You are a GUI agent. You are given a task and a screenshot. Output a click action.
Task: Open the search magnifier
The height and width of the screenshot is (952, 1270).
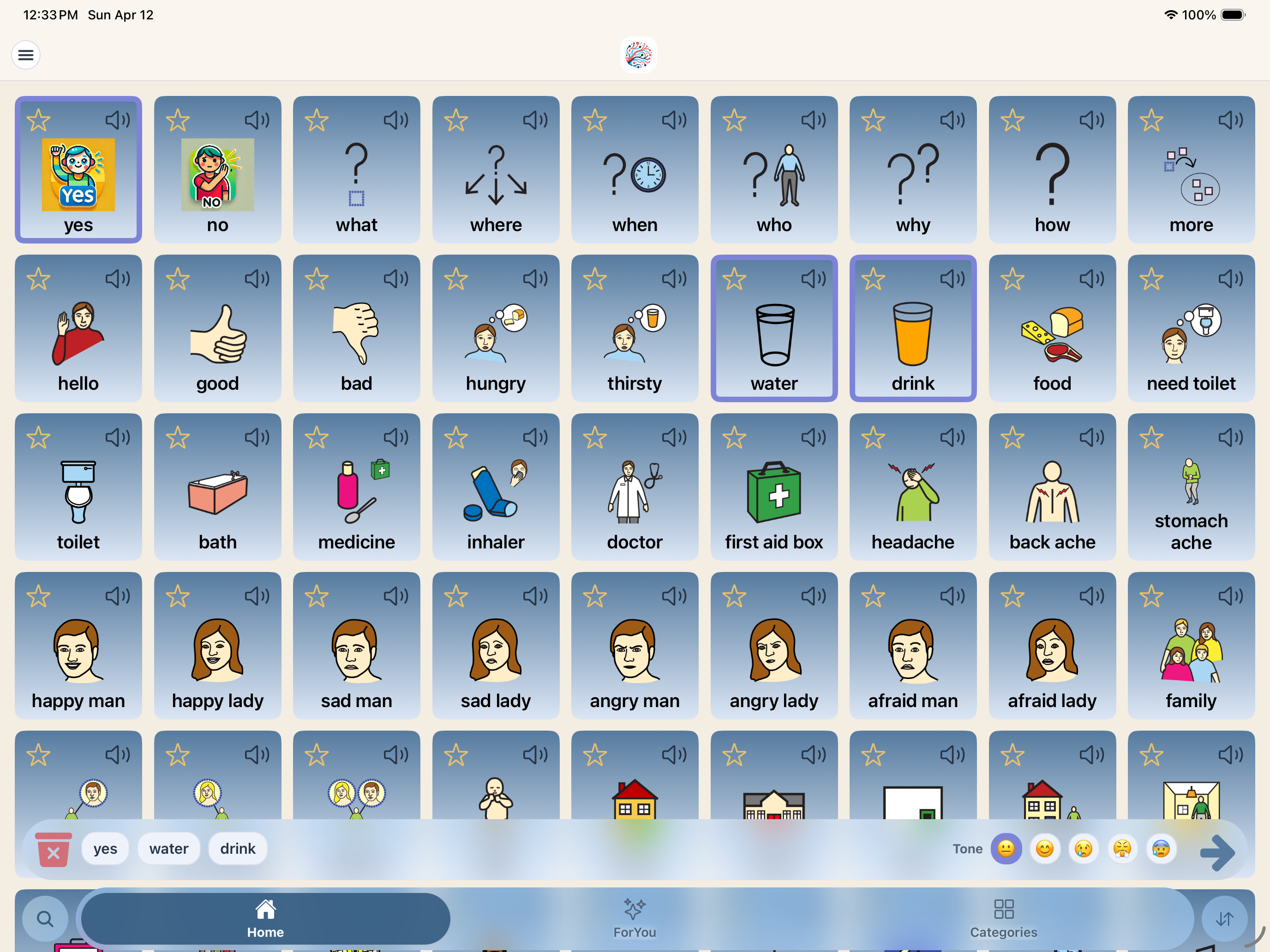click(45, 919)
